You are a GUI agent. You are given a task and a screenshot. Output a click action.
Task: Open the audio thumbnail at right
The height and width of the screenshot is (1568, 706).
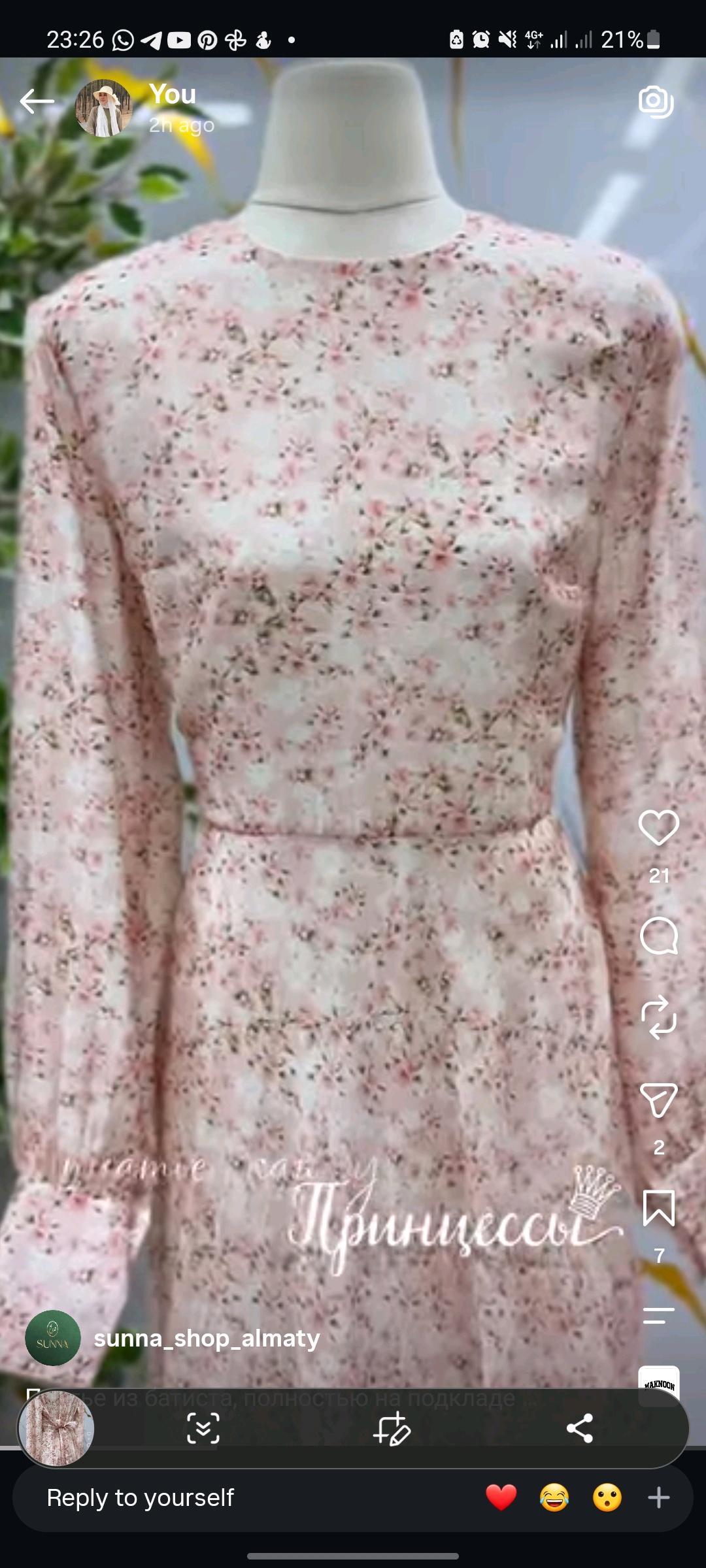click(x=659, y=1385)
